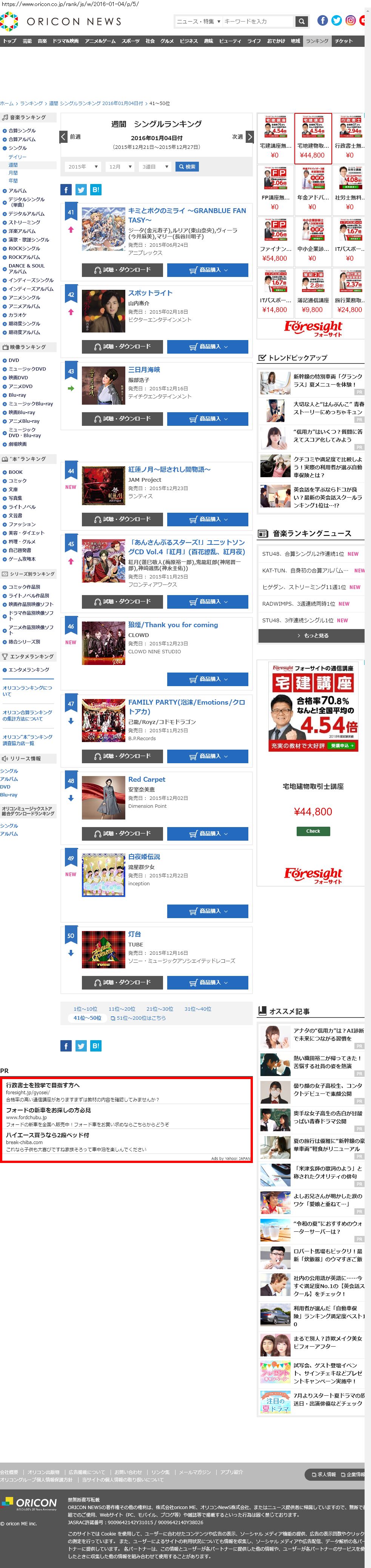371x1568 pixels.
Task: Go to next week 次週 arrow
Action: point(249,137)
